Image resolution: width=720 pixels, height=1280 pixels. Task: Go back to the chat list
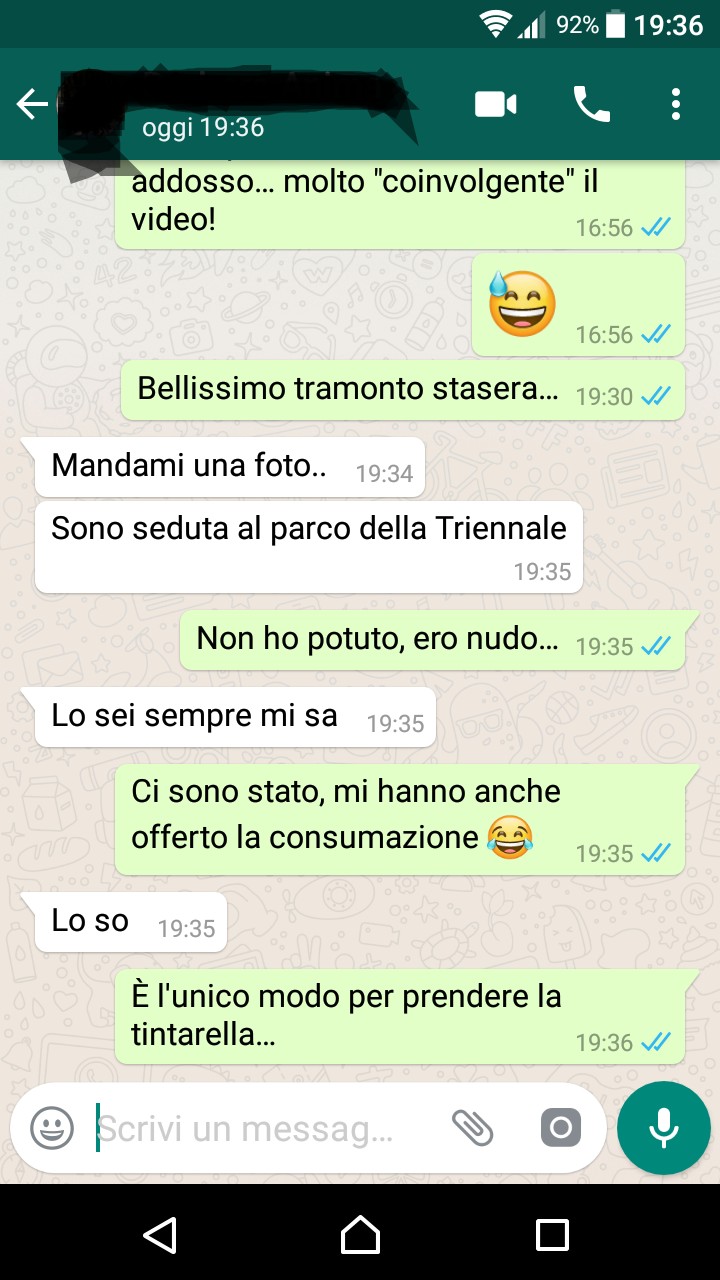click(32, 104)
